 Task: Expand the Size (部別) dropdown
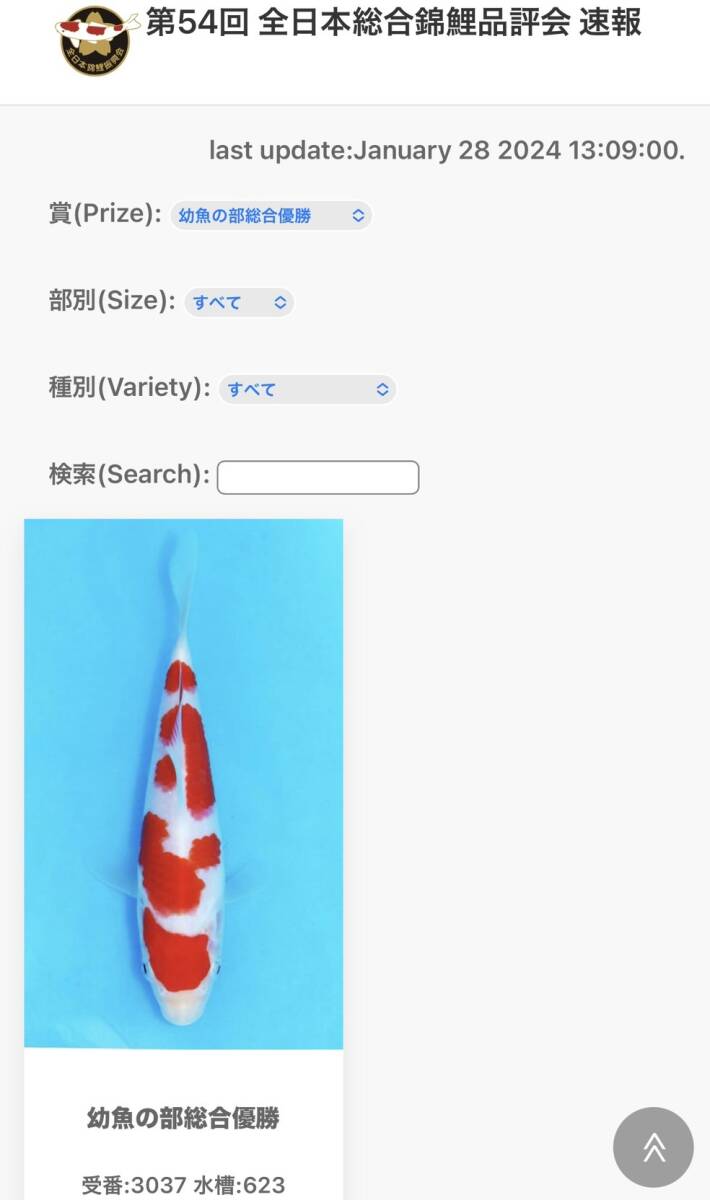pos(239,302)
